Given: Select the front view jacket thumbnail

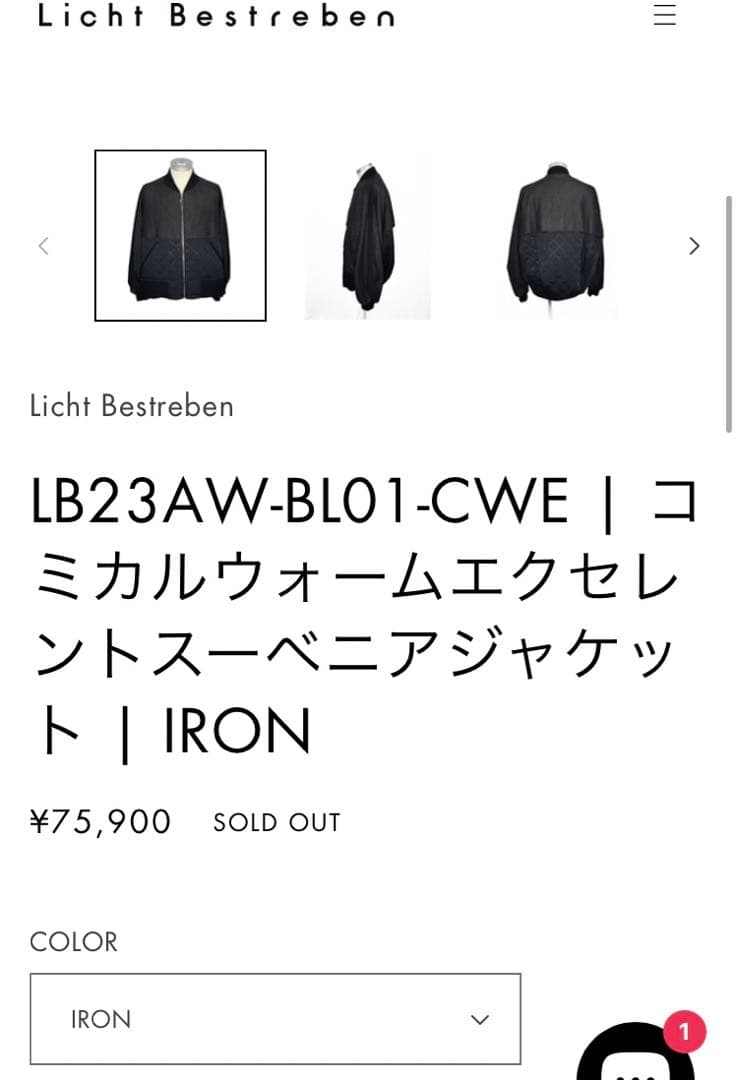Looking at the screenshot, I should (181, 236).
